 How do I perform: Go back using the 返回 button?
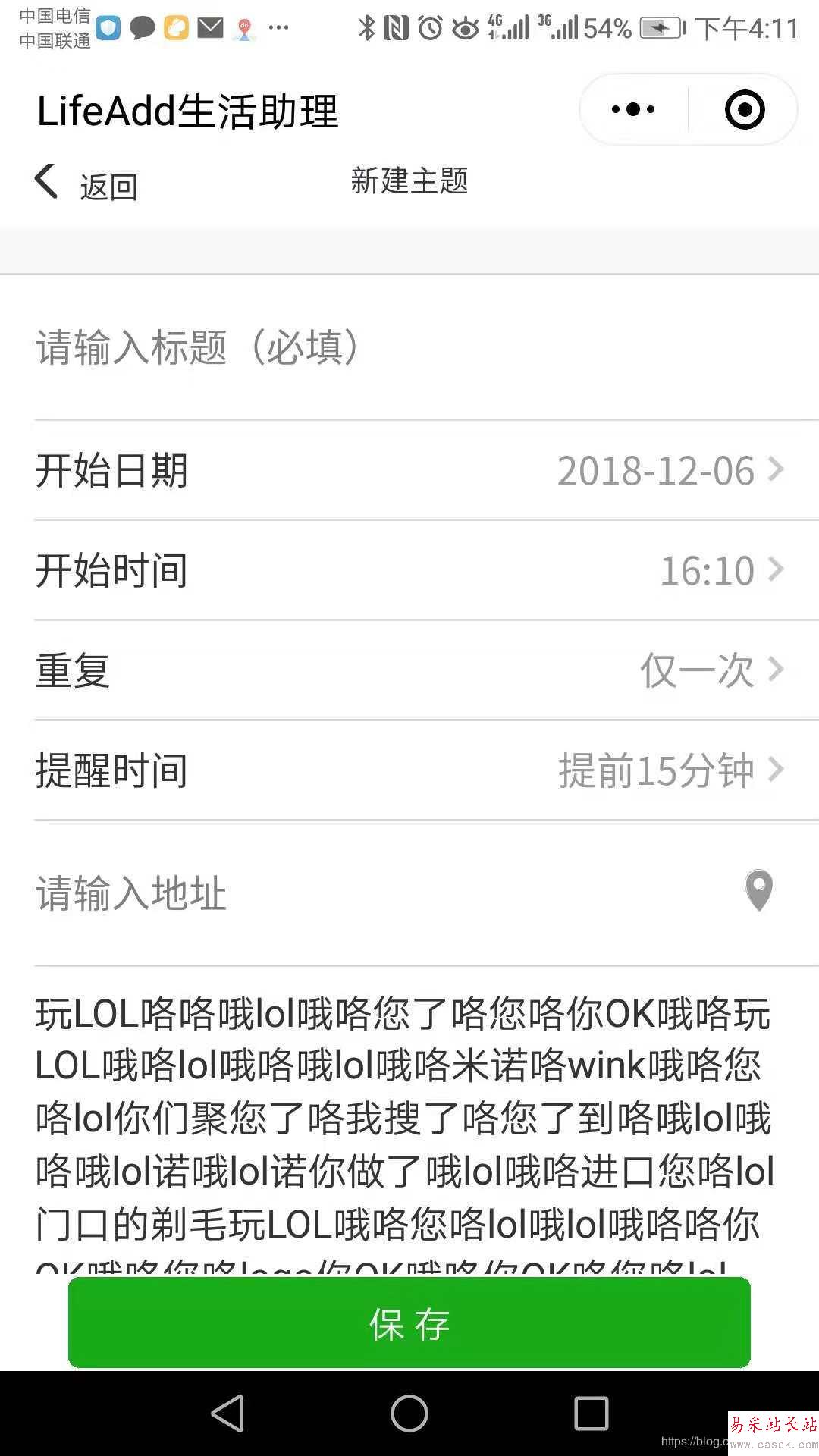click(86, 184)
